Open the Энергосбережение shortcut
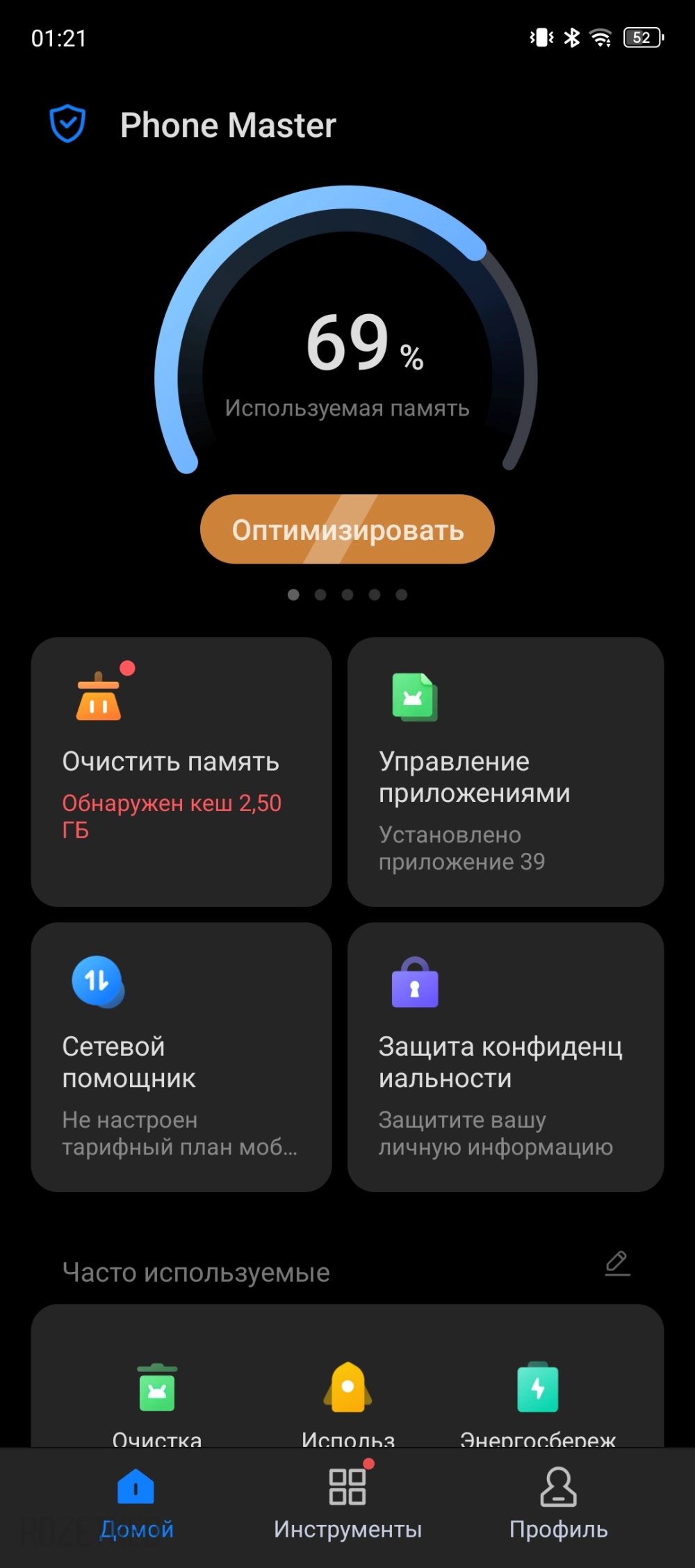This screenshot has height=1568, width=695. (537, 1390)
